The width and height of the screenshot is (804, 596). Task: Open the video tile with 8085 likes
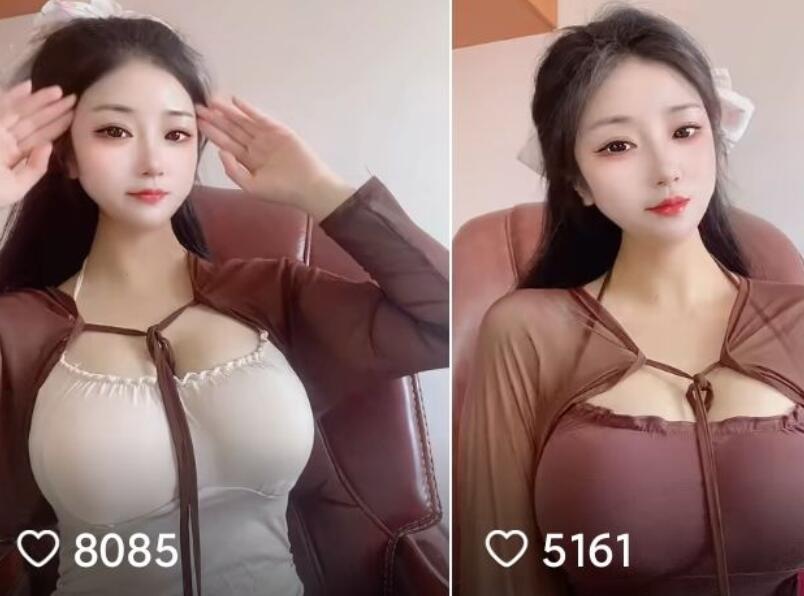pos(224,298)
